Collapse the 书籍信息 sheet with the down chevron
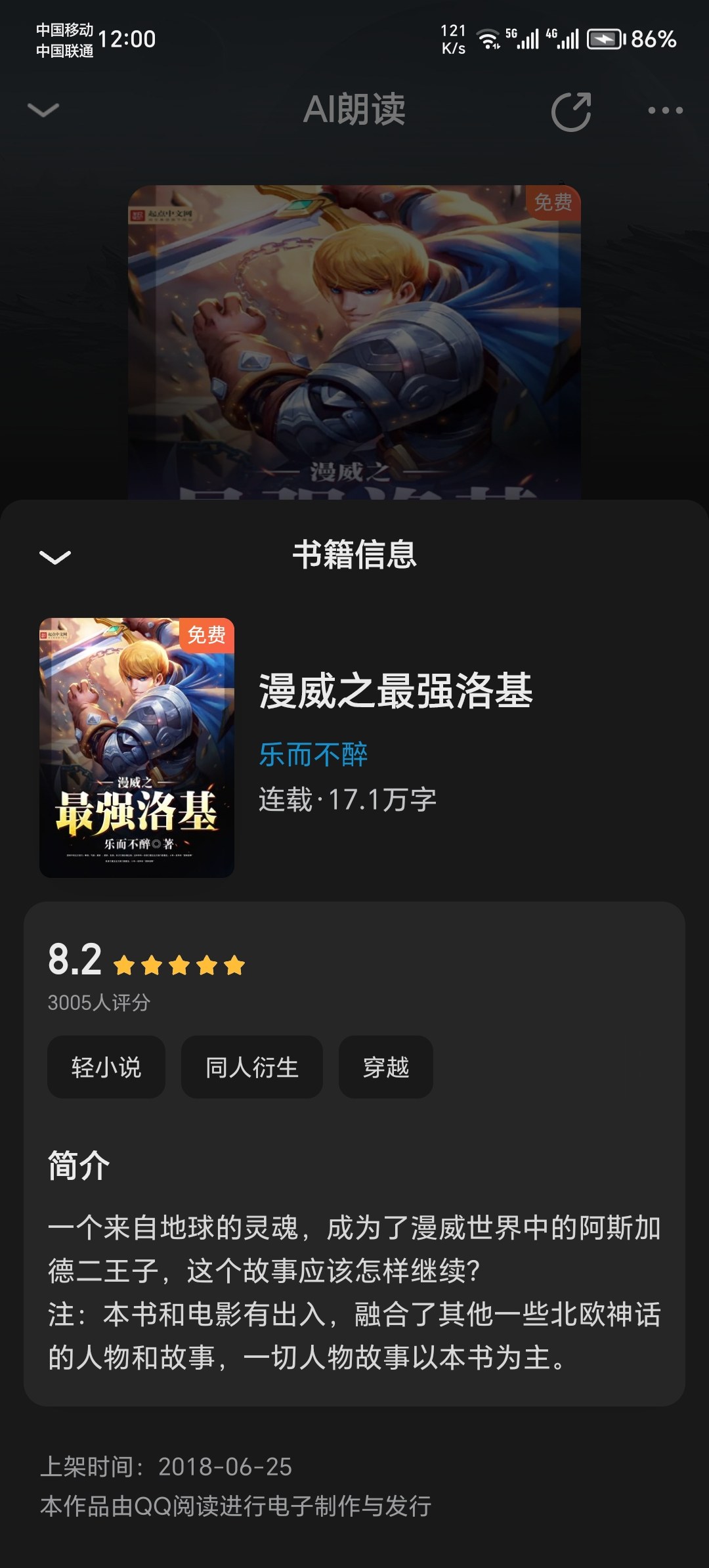The height and width of the screenshot is (1568, 709). 55,557
